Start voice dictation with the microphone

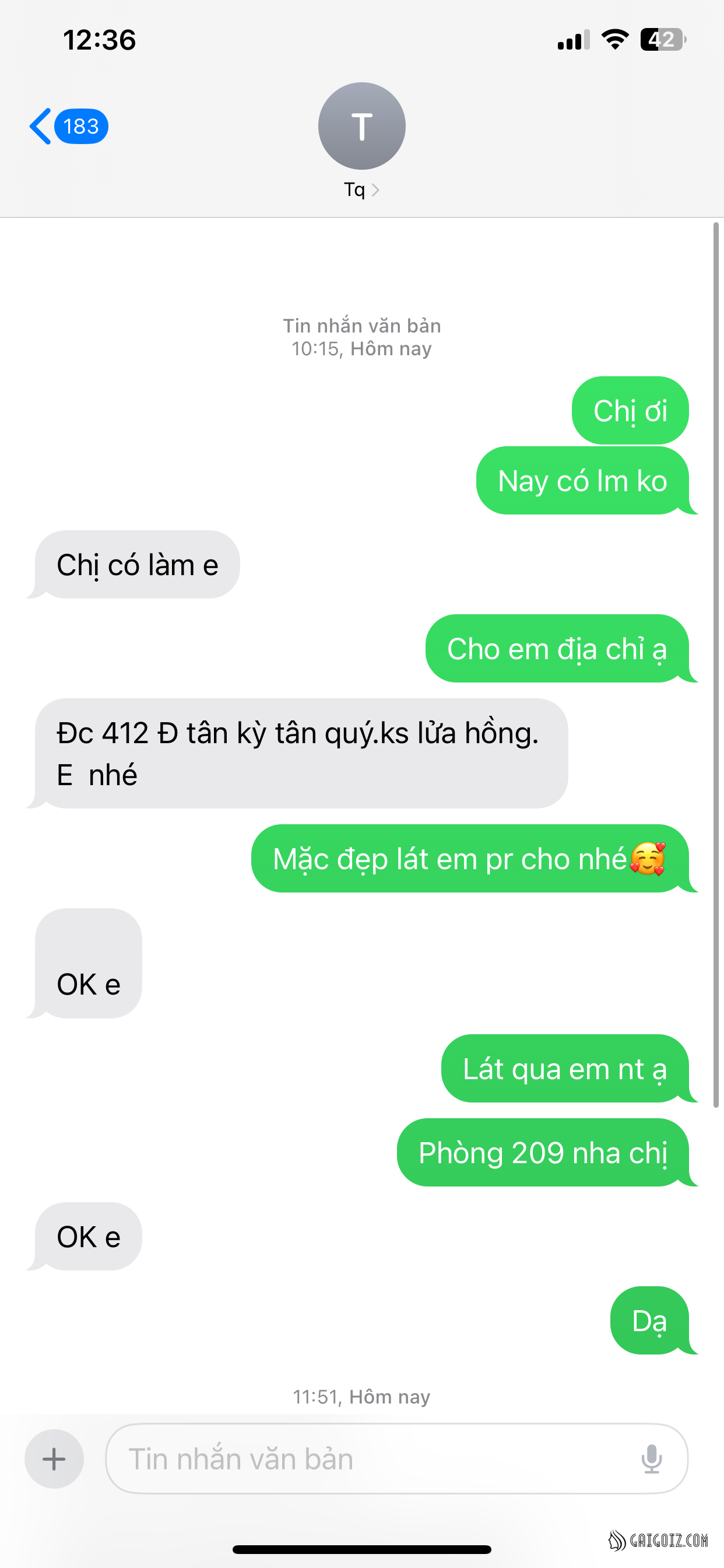[x=651, y=1458]
